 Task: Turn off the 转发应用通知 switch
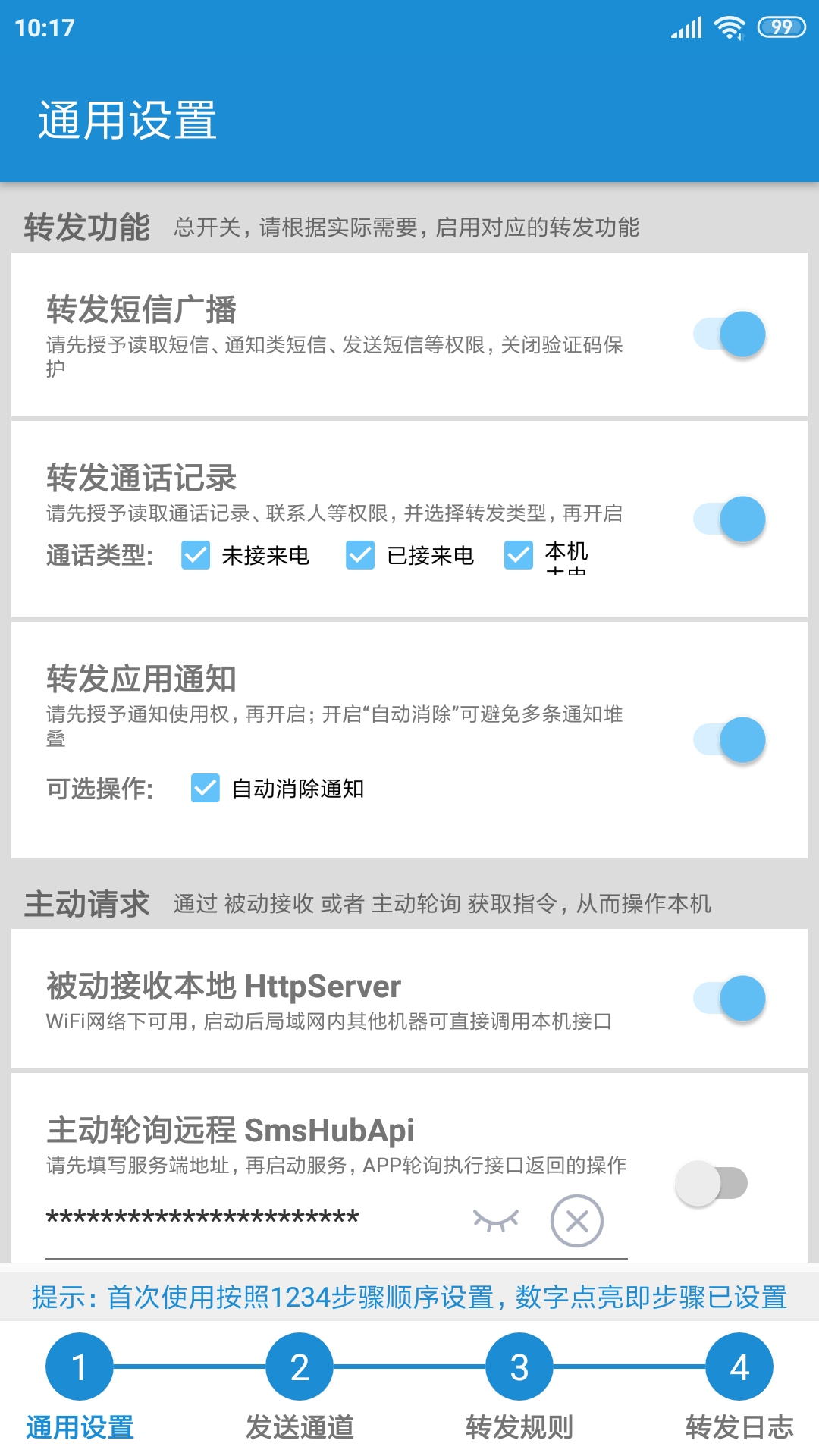(730, 740)
